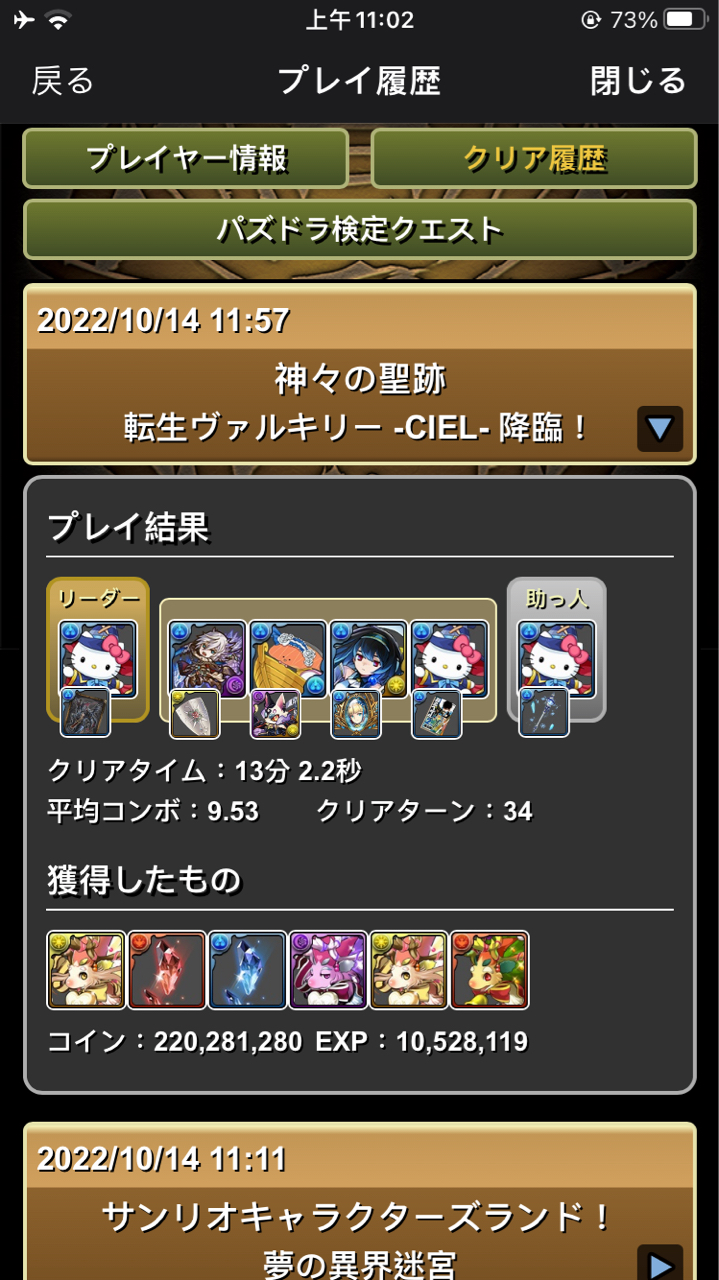Expand the サンリオキャラクターズランド entry
Screen dimensions: 719x1280
point(659,1262)
